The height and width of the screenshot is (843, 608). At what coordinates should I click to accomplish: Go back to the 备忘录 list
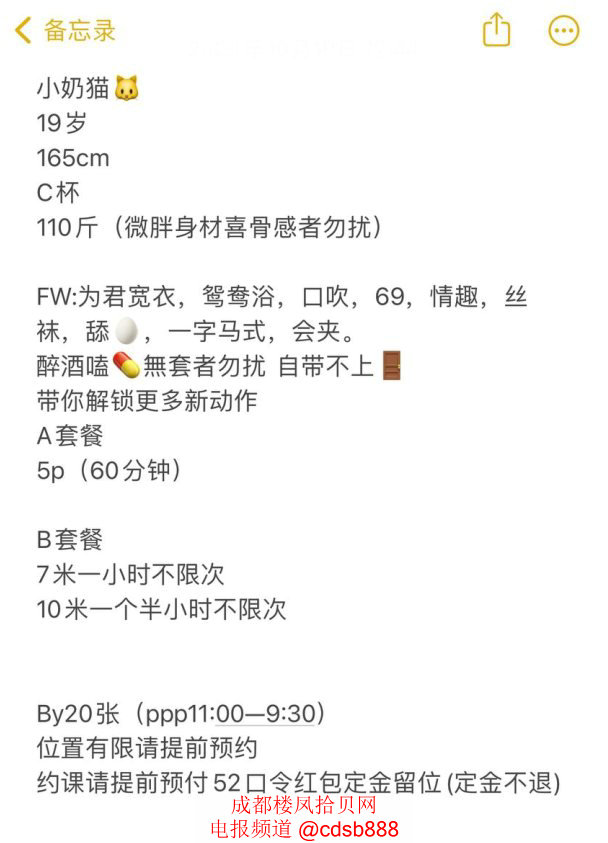[64, 31]
